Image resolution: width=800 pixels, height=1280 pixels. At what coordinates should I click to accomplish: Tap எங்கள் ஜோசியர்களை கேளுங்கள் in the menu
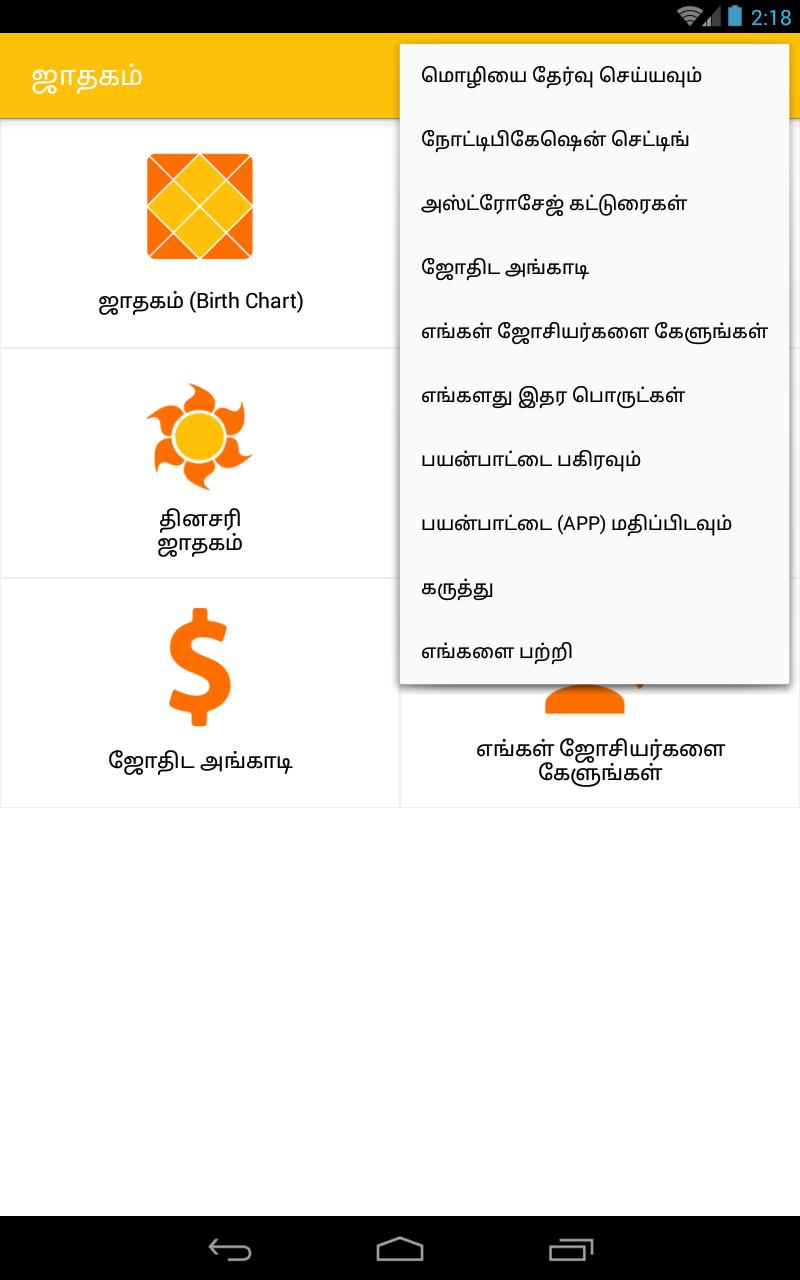(x=594, y=332)
